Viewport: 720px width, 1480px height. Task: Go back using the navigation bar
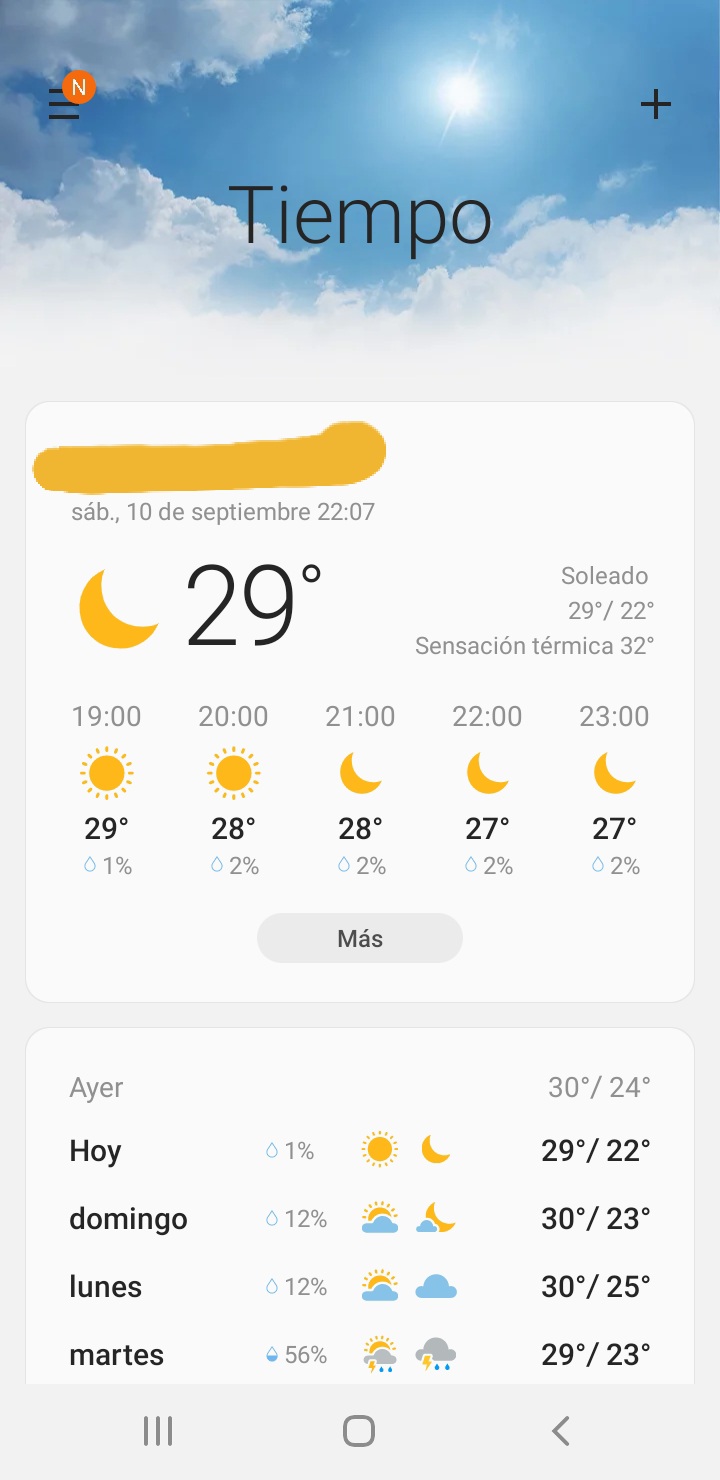(560, 1431)
